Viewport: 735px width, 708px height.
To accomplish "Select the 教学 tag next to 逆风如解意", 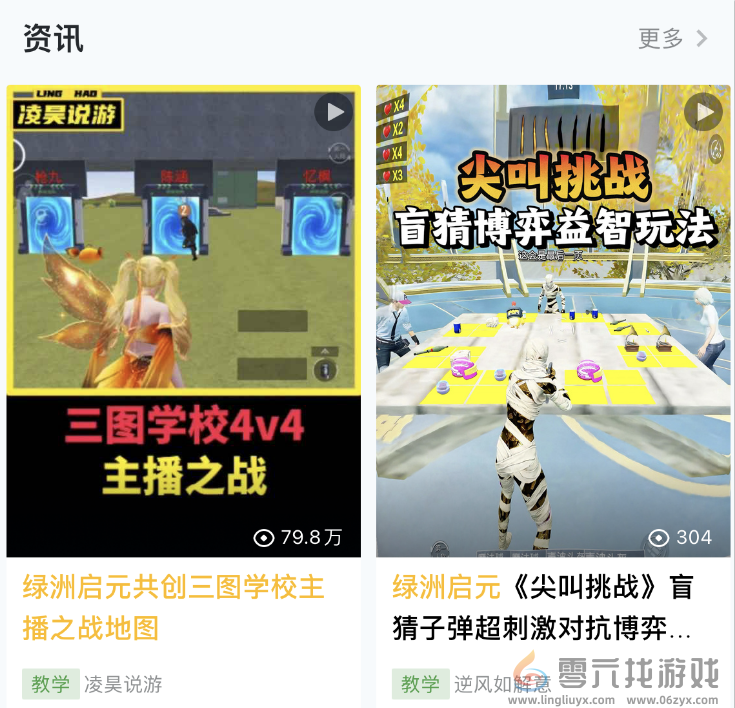I will pyautogui.click(x=420, y=684).
